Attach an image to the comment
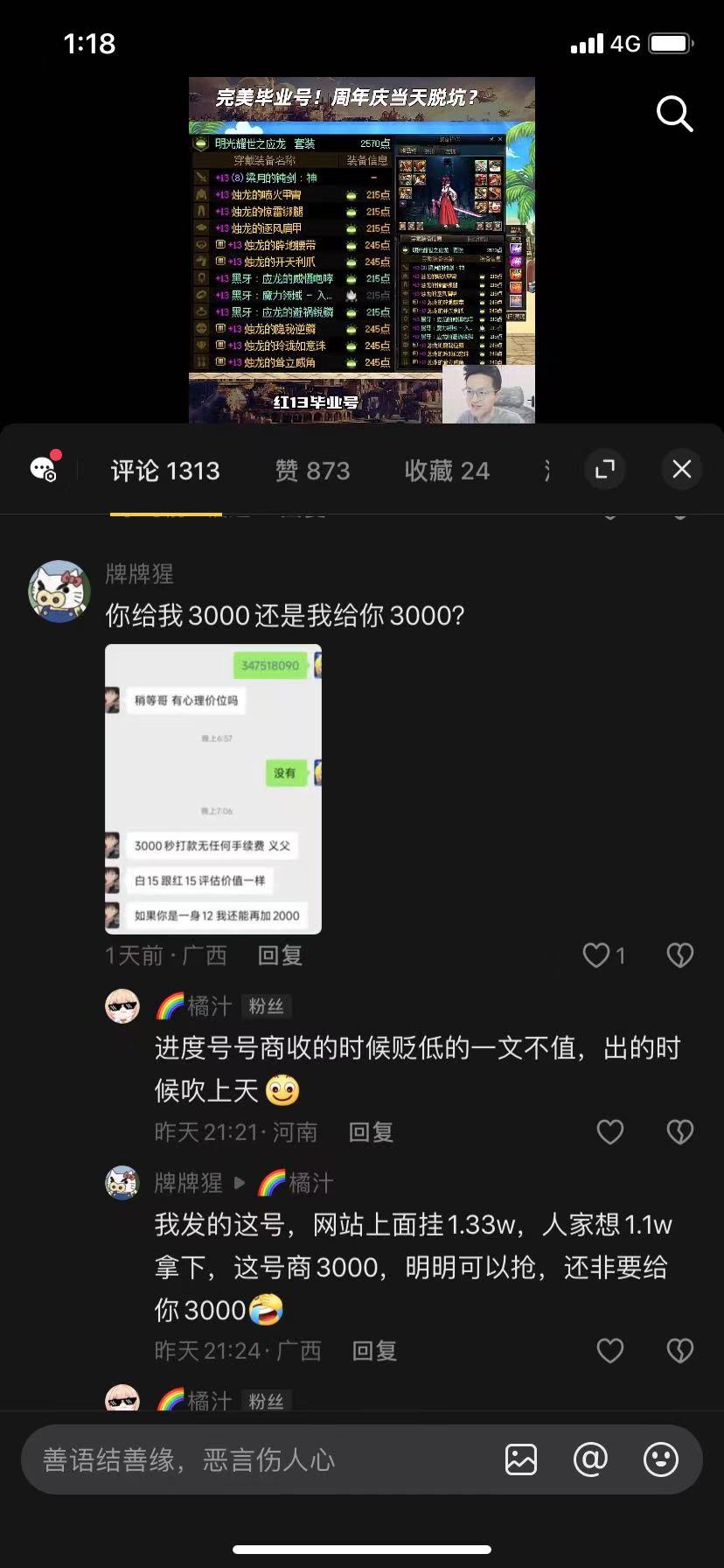This screenshot has width=724, height=1568. pyautogui.click(x=521, y=1459)
